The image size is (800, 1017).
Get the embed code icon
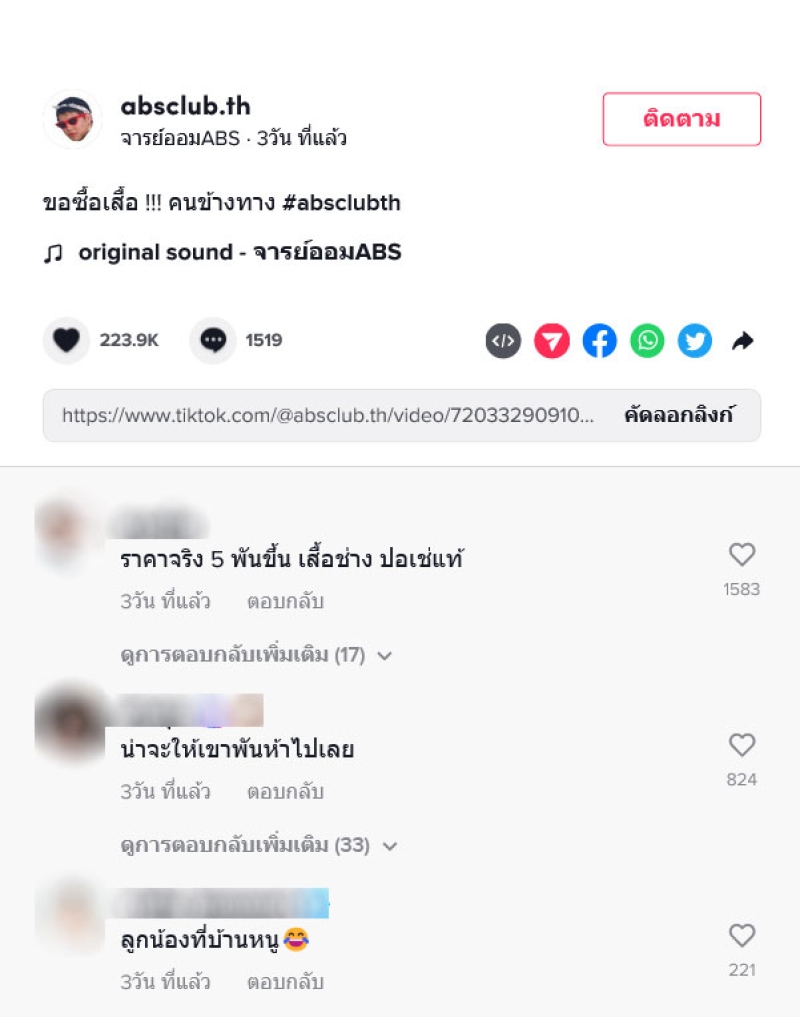coord(503,341)
